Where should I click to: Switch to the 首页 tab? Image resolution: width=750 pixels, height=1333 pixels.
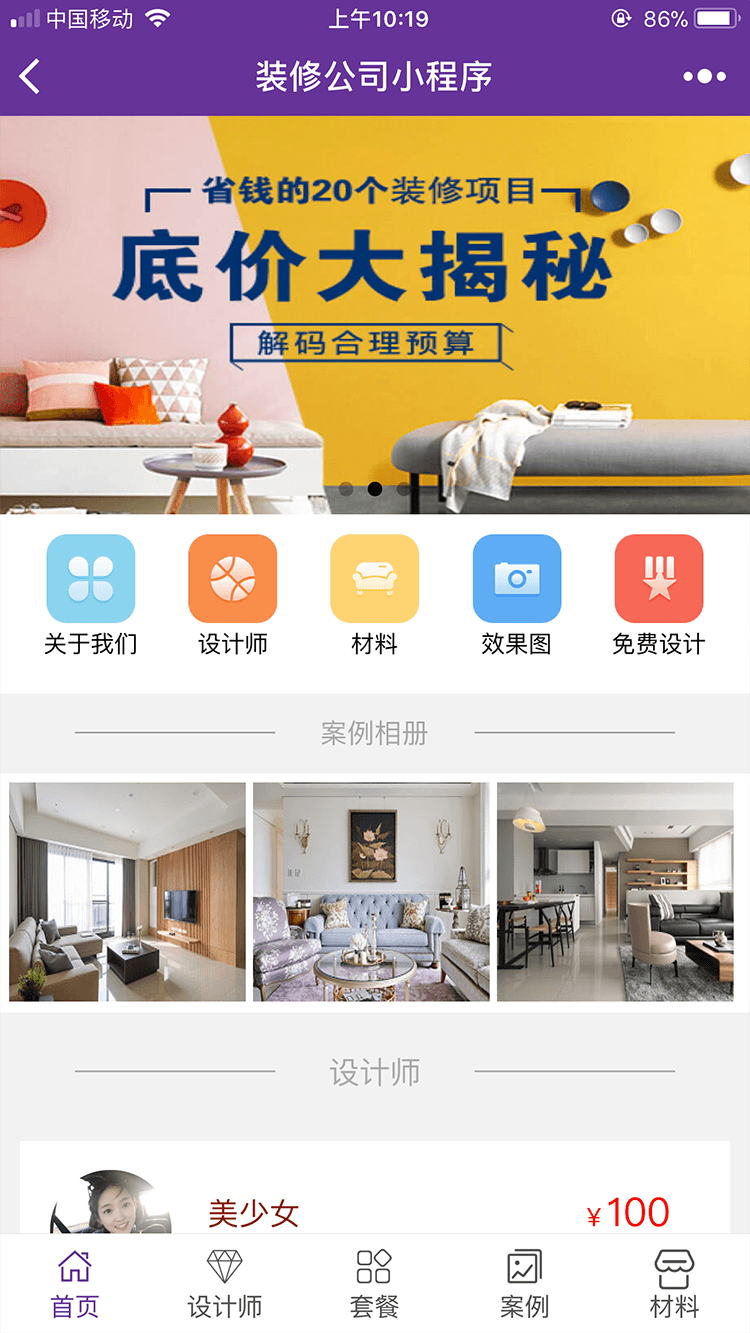75,1284
